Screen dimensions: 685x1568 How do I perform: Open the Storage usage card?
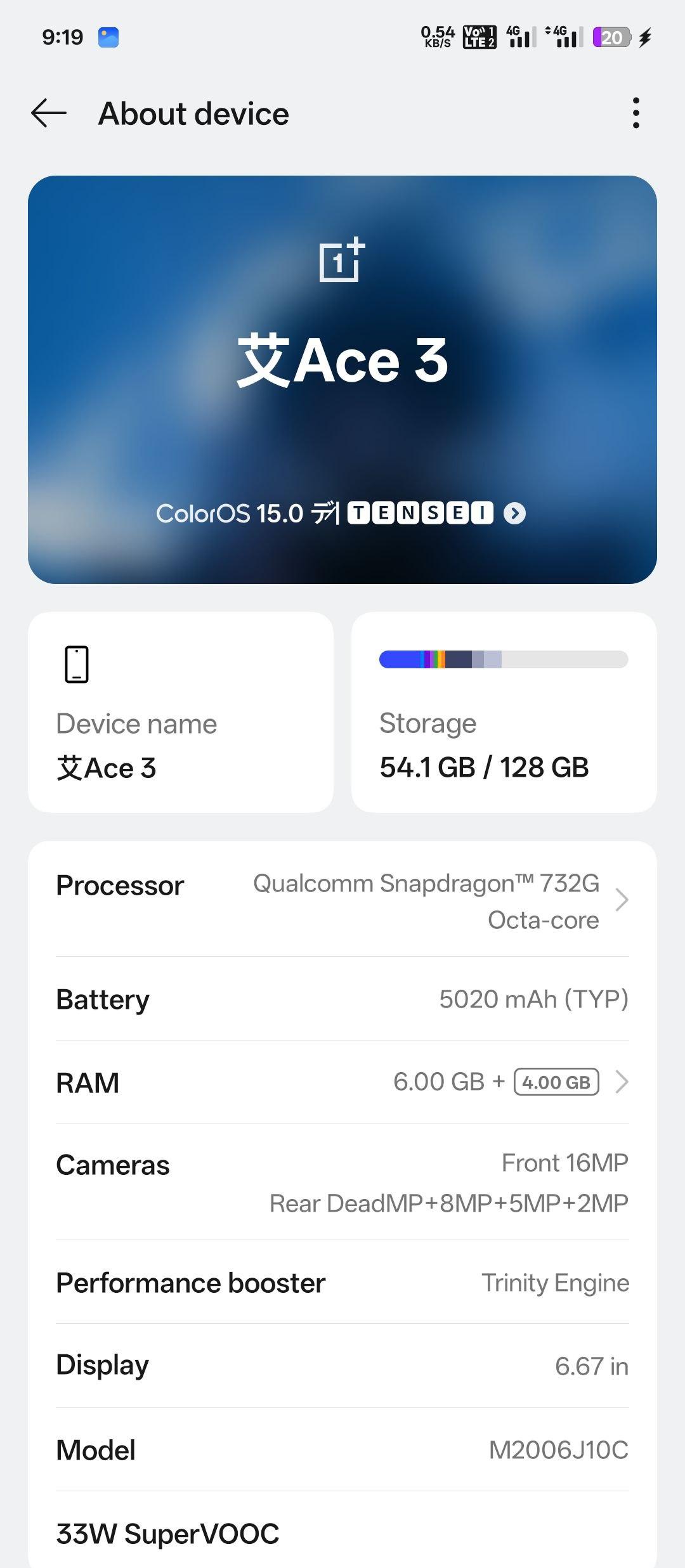504,712
